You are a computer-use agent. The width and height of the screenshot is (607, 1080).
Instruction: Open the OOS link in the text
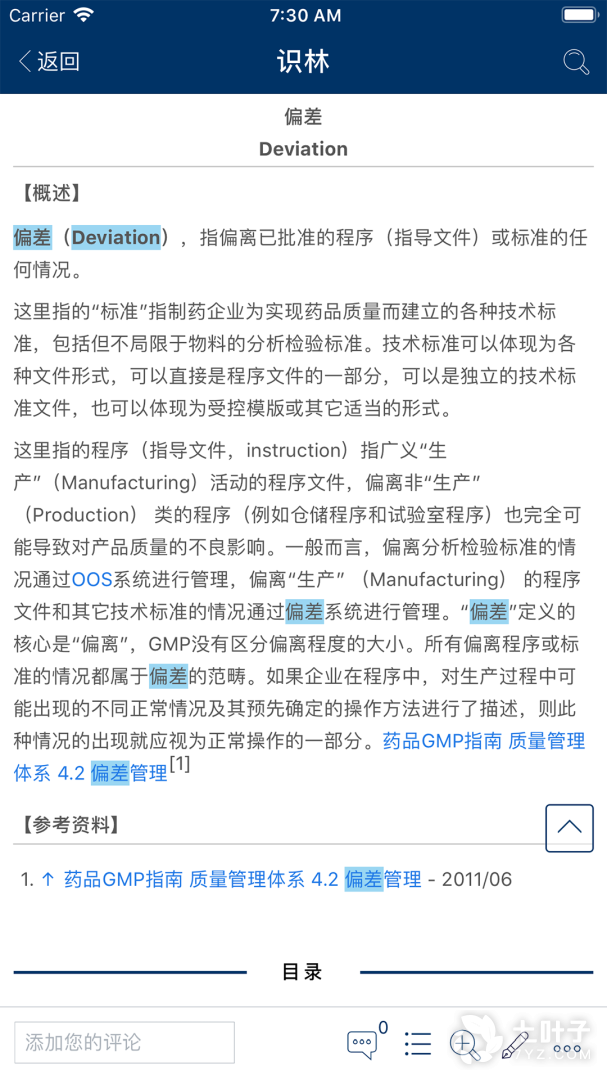(92, 579)
